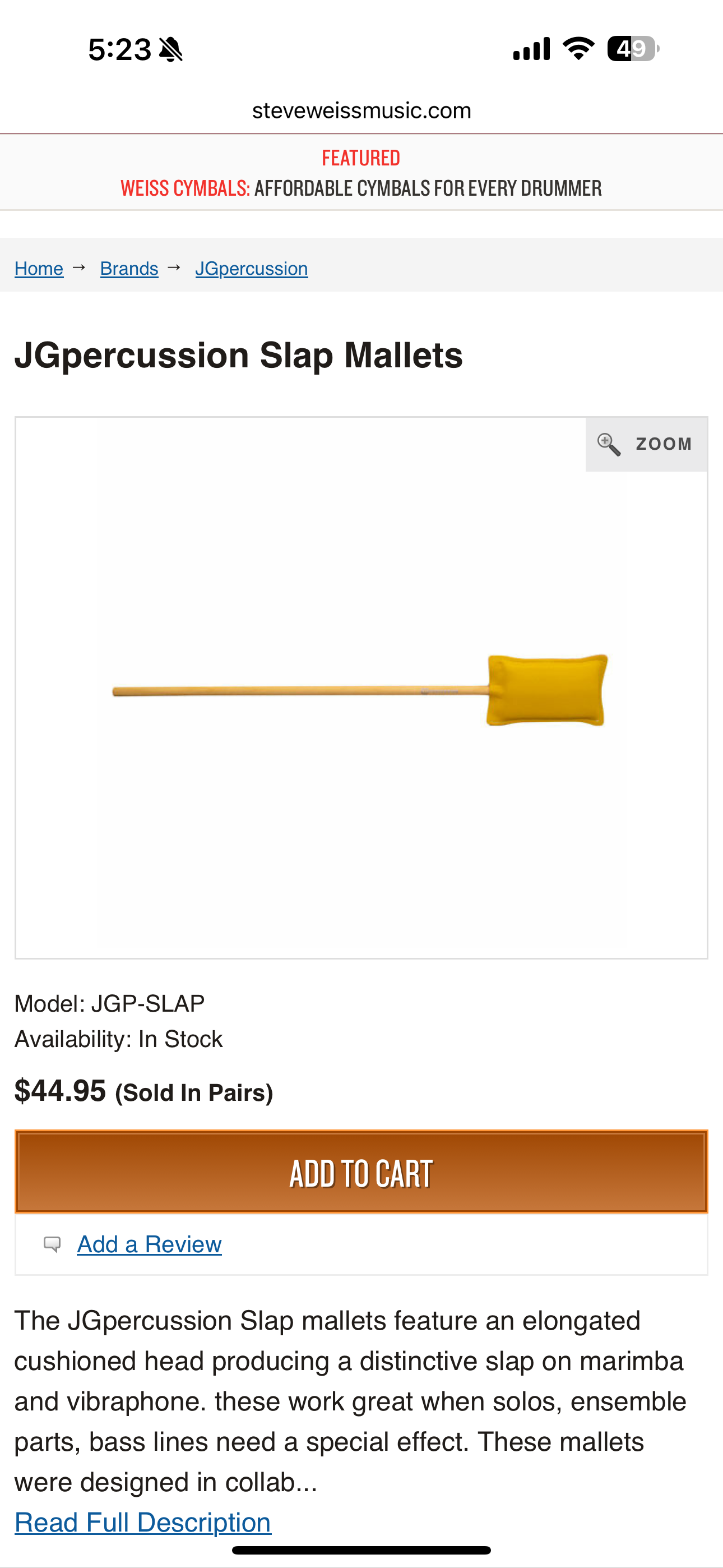Zoom the slap mallet product image
Image resolution: width=723 pixels, height=1568 pixels.
(x=646, y=444)
